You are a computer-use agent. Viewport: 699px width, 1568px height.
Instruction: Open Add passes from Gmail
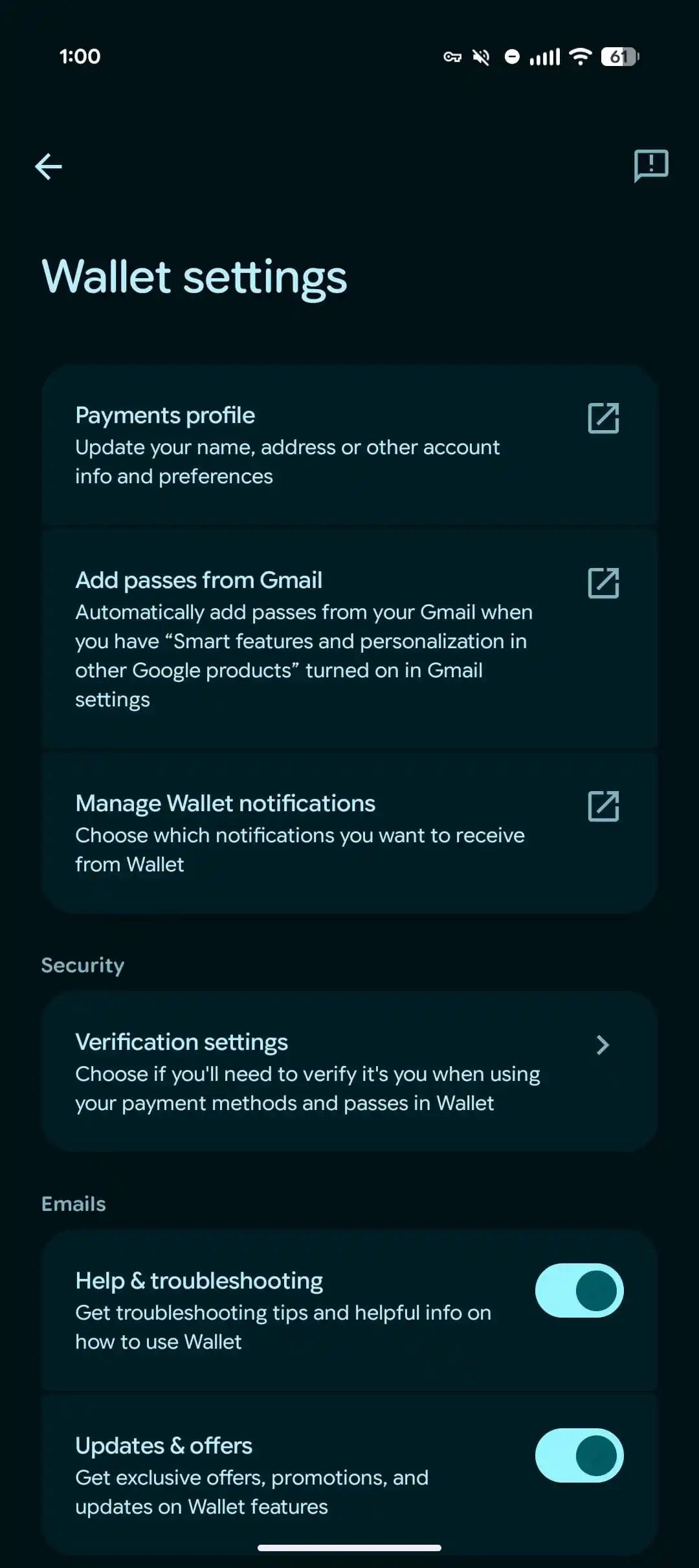(349, 638)
